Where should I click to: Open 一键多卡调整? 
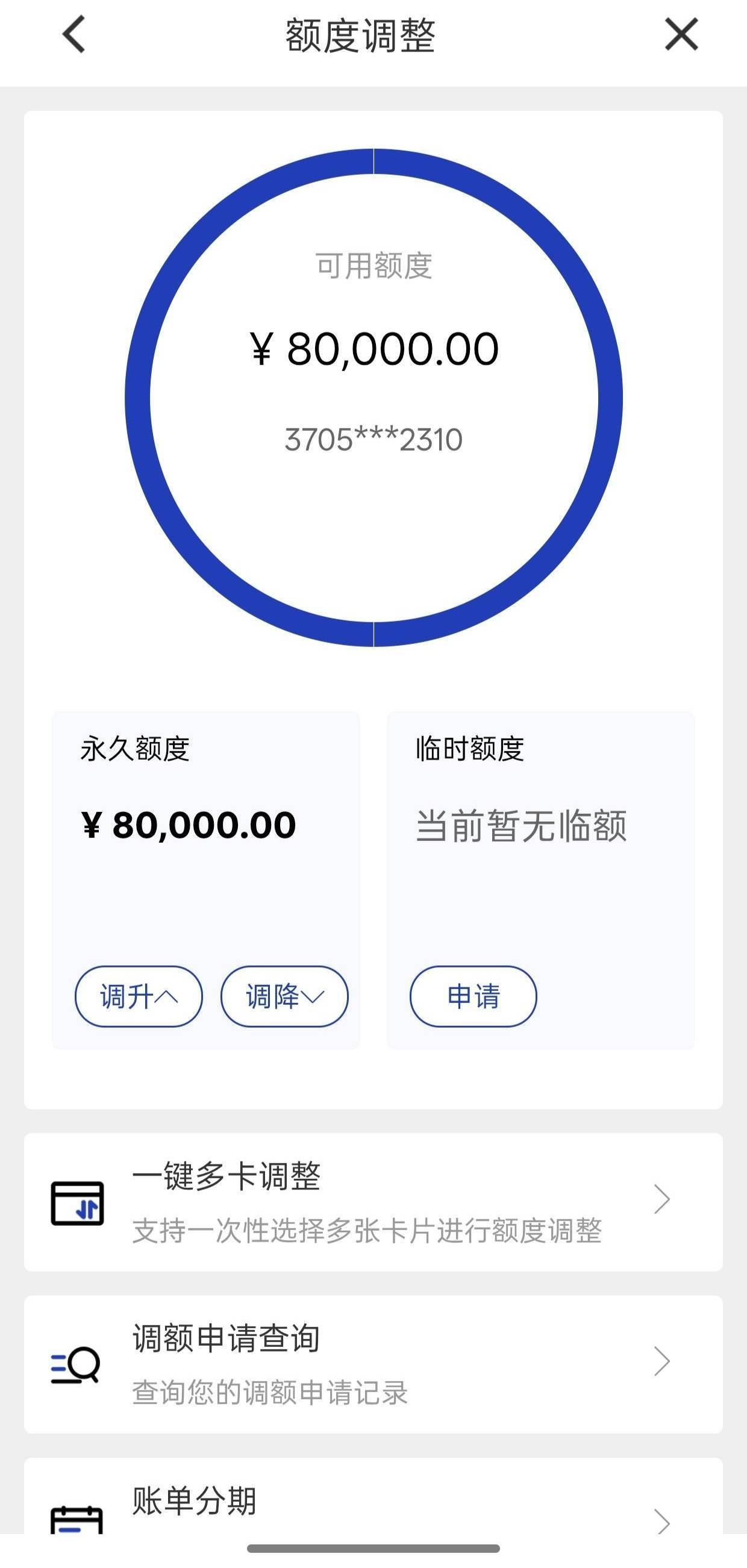point(373,1202)
